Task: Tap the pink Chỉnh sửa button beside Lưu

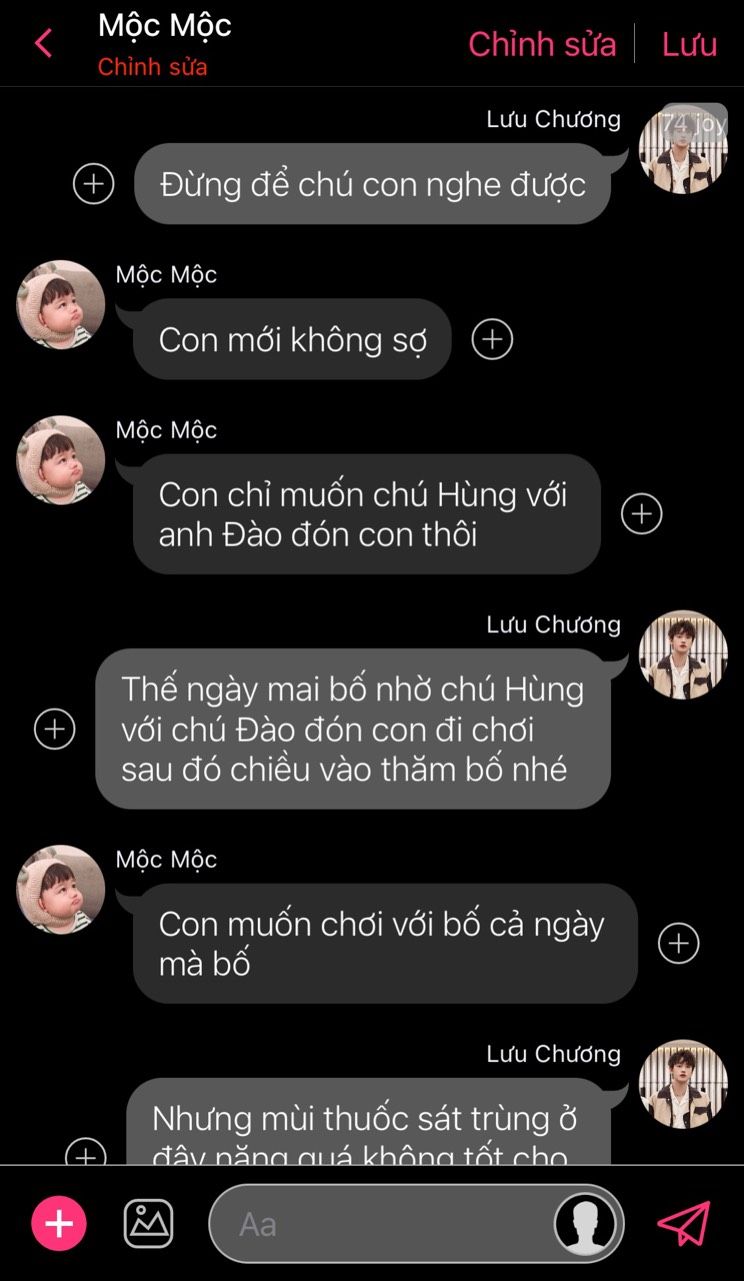Action: tap(542, 44)
